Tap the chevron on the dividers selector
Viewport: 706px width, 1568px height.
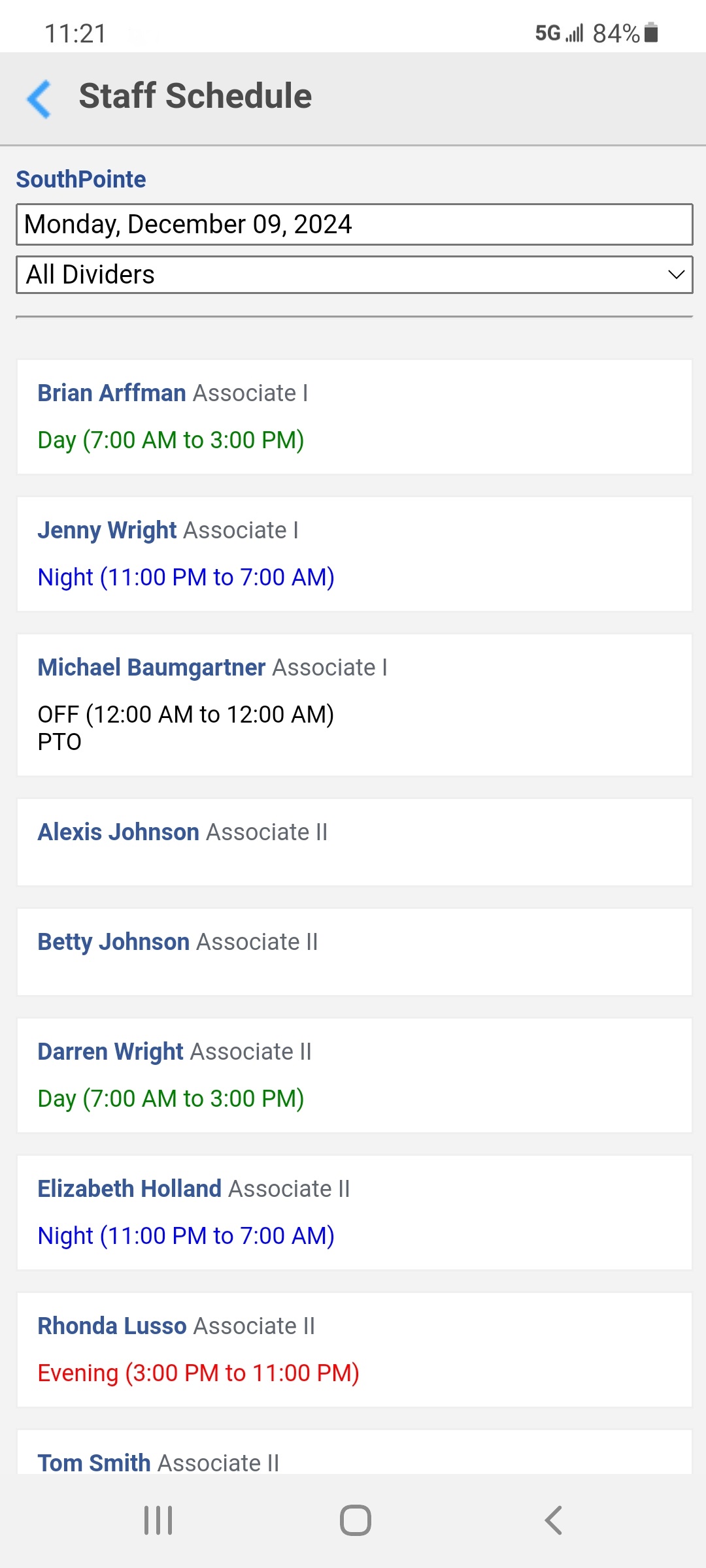point(675,274)
